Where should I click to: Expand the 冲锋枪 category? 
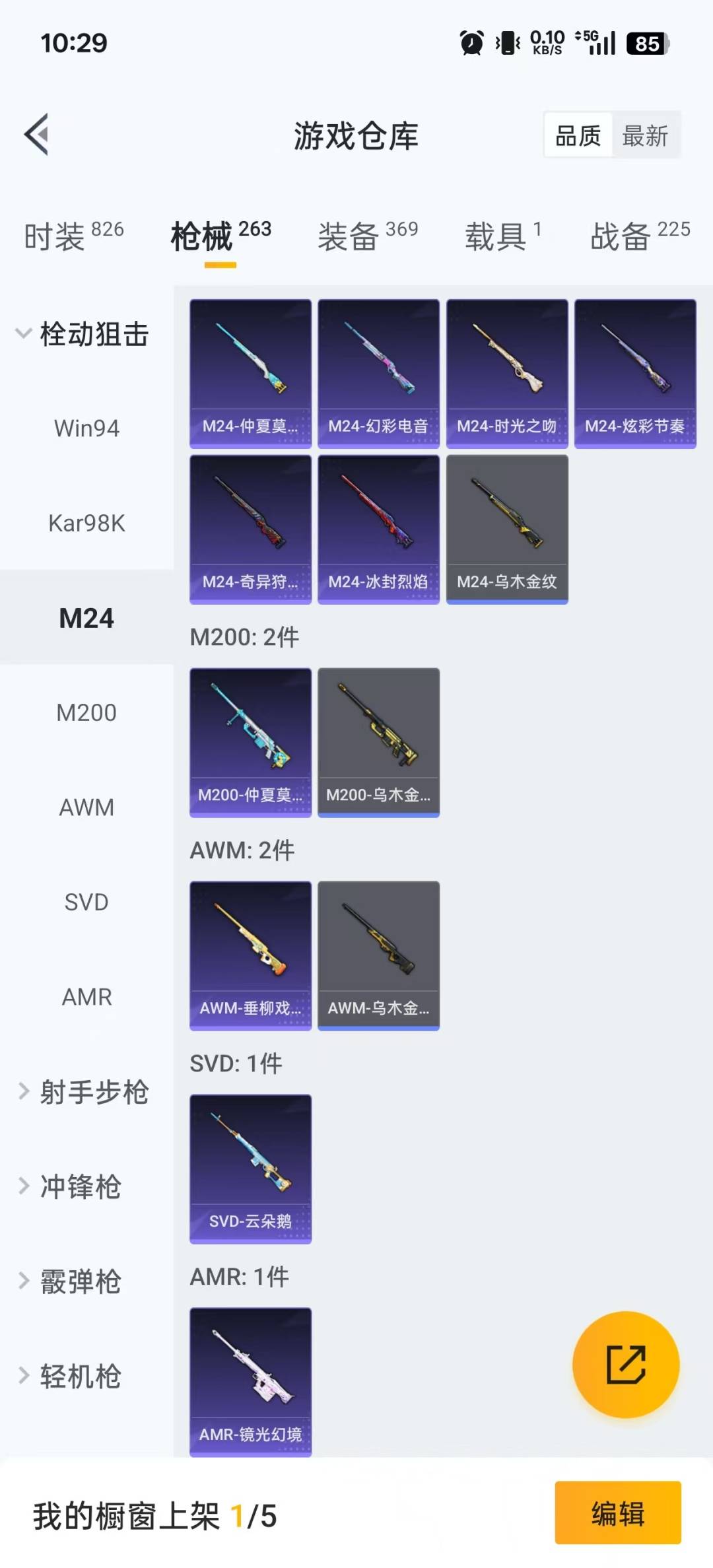click(x=71, y=1186)
